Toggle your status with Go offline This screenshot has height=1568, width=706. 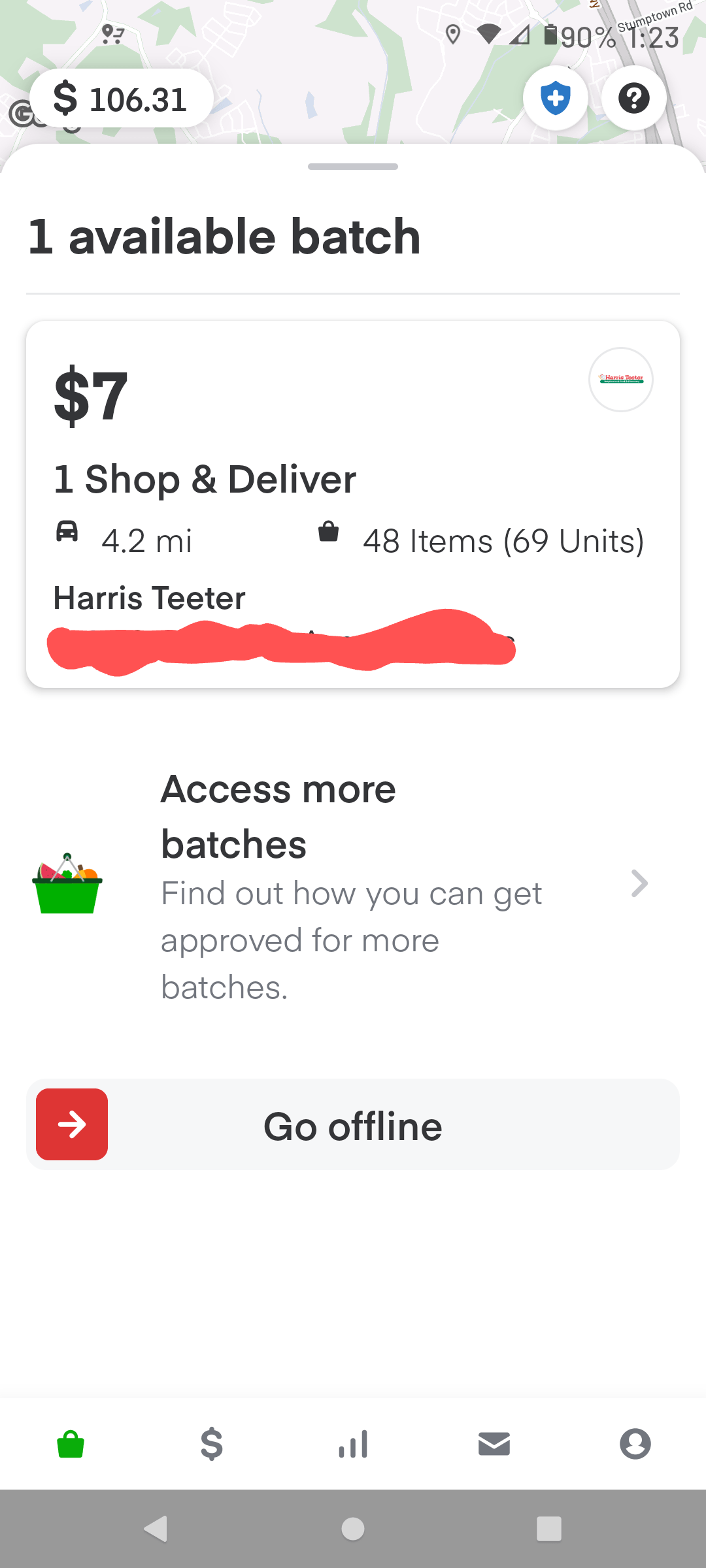[352, 1124]
